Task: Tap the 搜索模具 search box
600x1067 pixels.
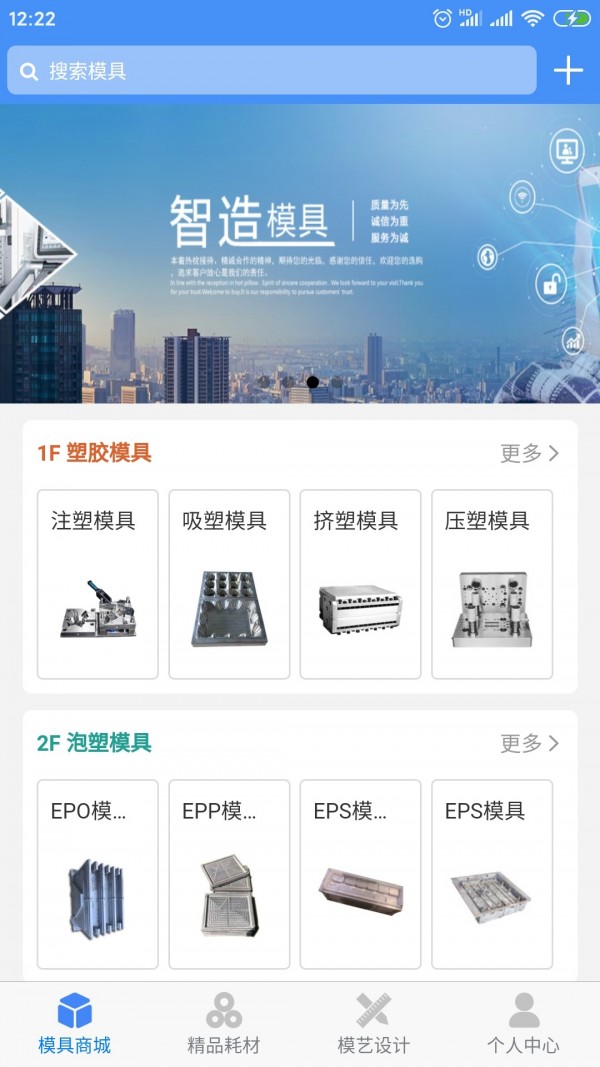Action: [271, 71]
